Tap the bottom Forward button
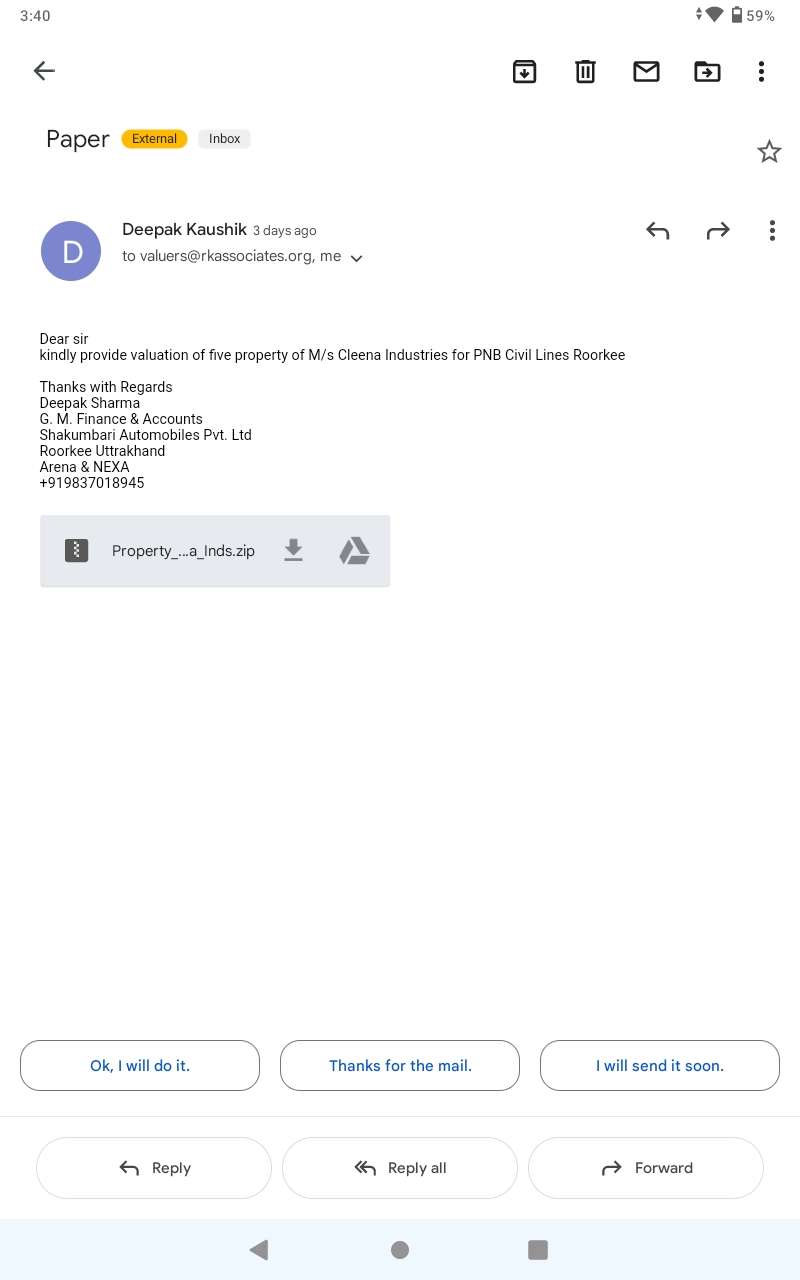Image resolution: width=800 pixels, height=1280 pixels. (x=646, y=1168)
